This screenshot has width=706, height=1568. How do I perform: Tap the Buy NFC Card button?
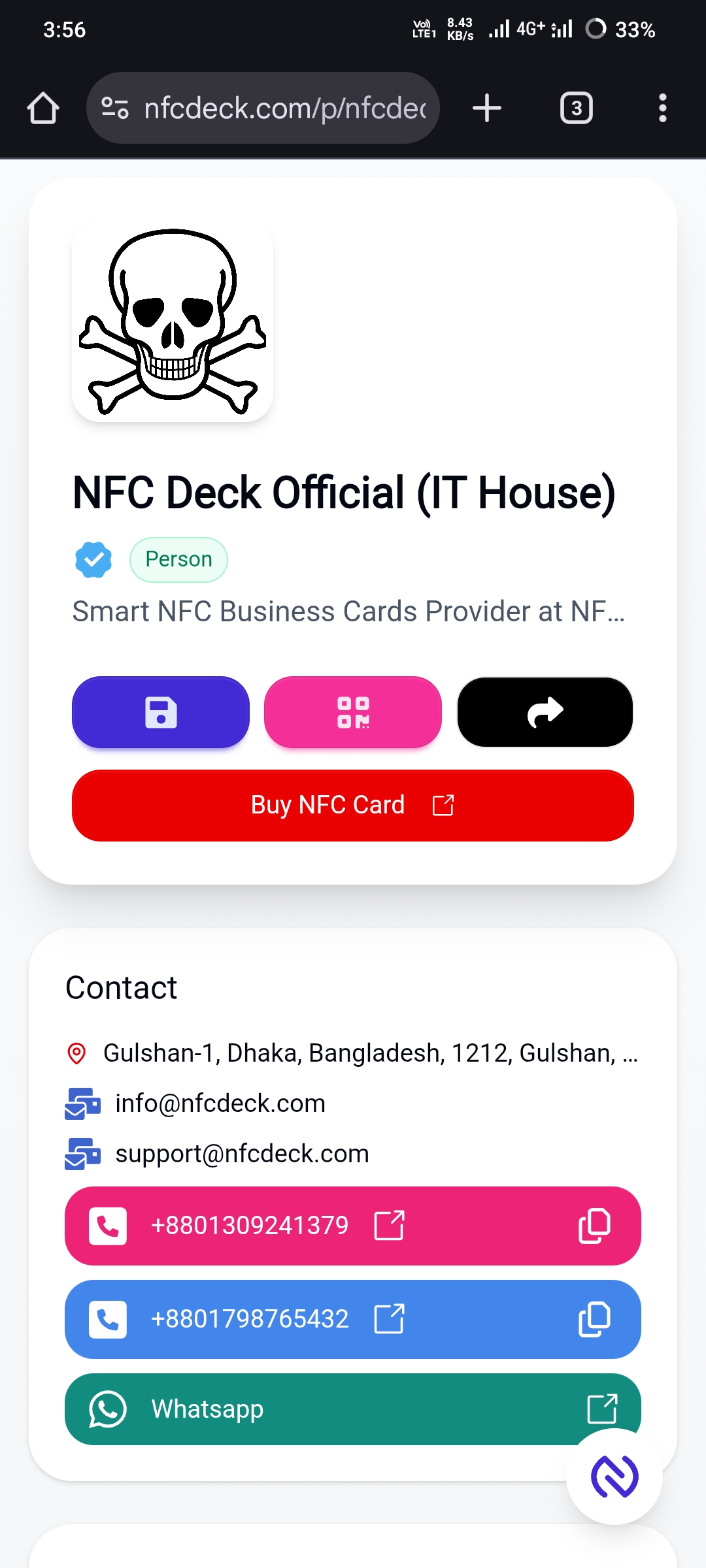coord(353,805)
